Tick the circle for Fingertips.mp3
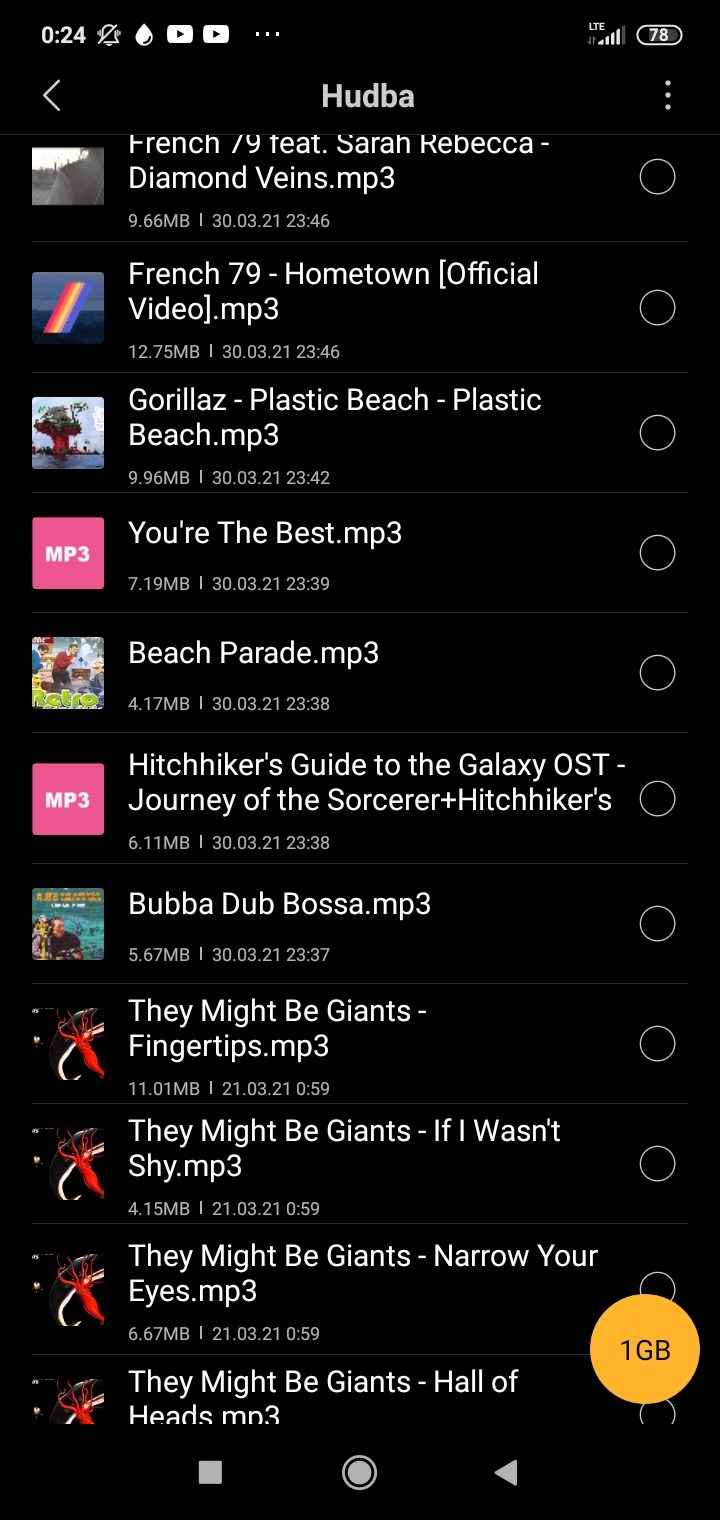The height and width of the screenshot is (1520, 720). [x=657, y=1043]
